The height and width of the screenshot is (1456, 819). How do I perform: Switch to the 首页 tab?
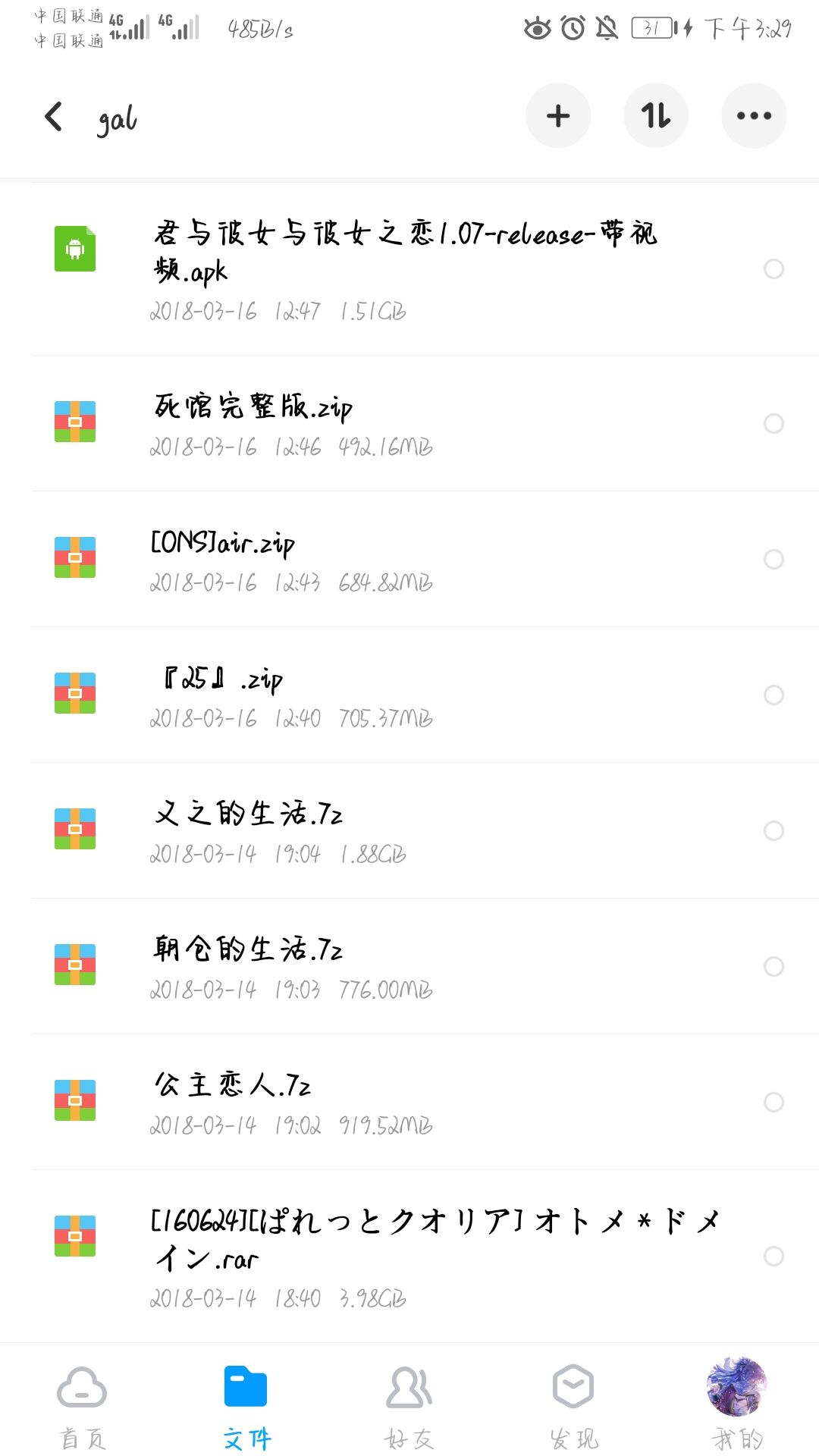click(x=82, y=1407)
